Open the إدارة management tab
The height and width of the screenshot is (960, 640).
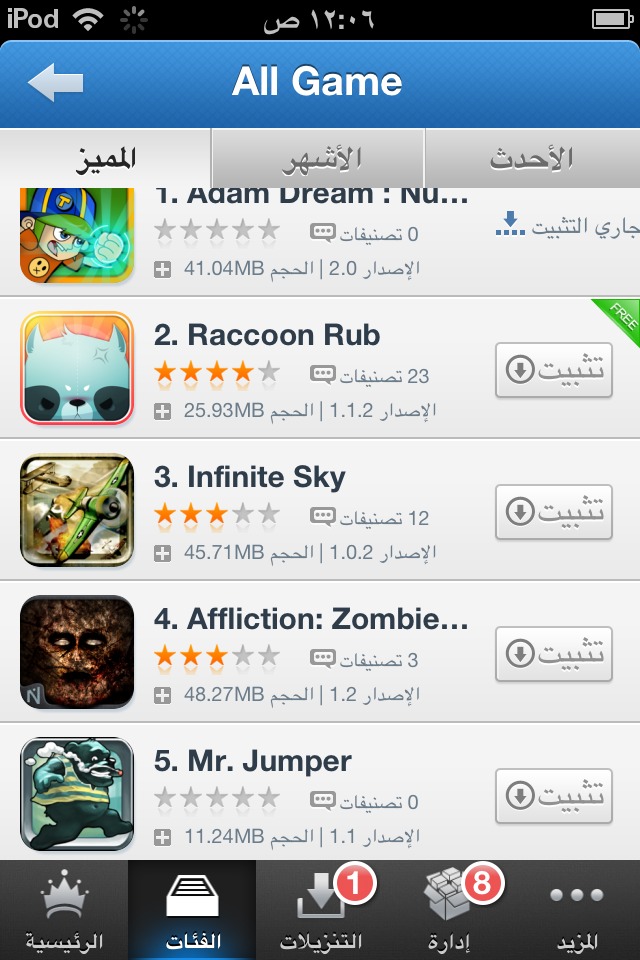tap(448, 912)
